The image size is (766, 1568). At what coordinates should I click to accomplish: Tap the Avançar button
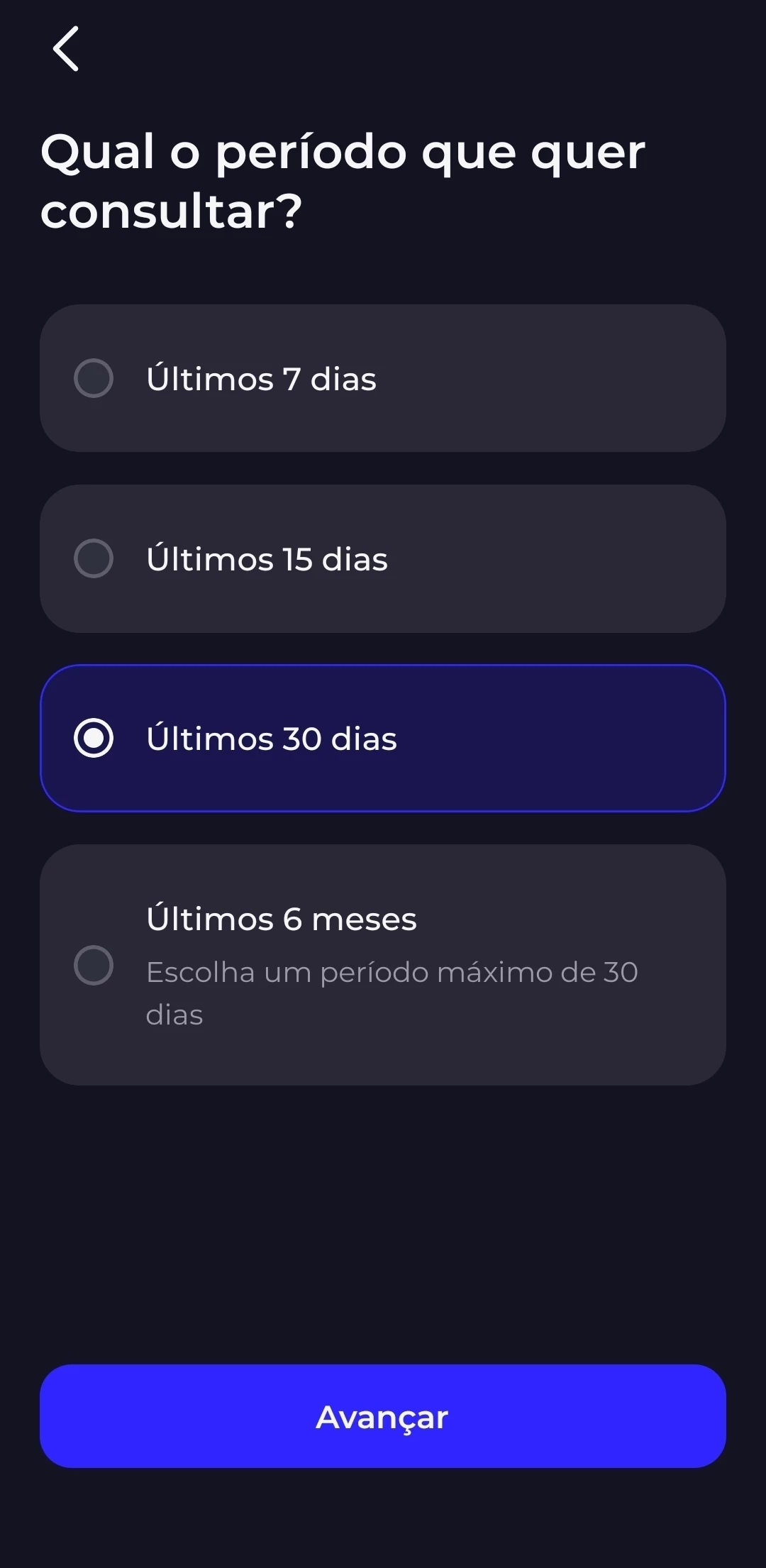(383, 1417)
